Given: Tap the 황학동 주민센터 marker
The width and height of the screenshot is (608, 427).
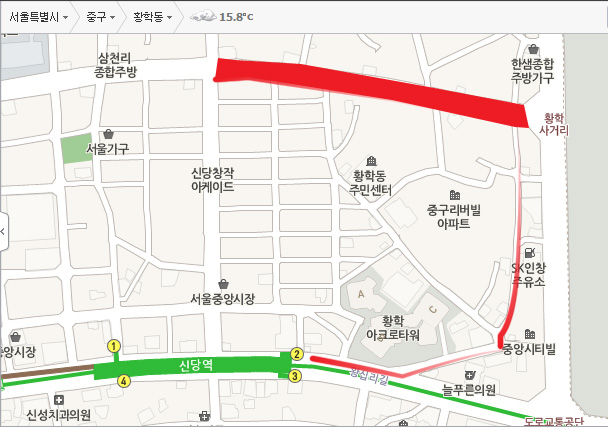Looking at the screenshot, I should click(x=371, y=162).
